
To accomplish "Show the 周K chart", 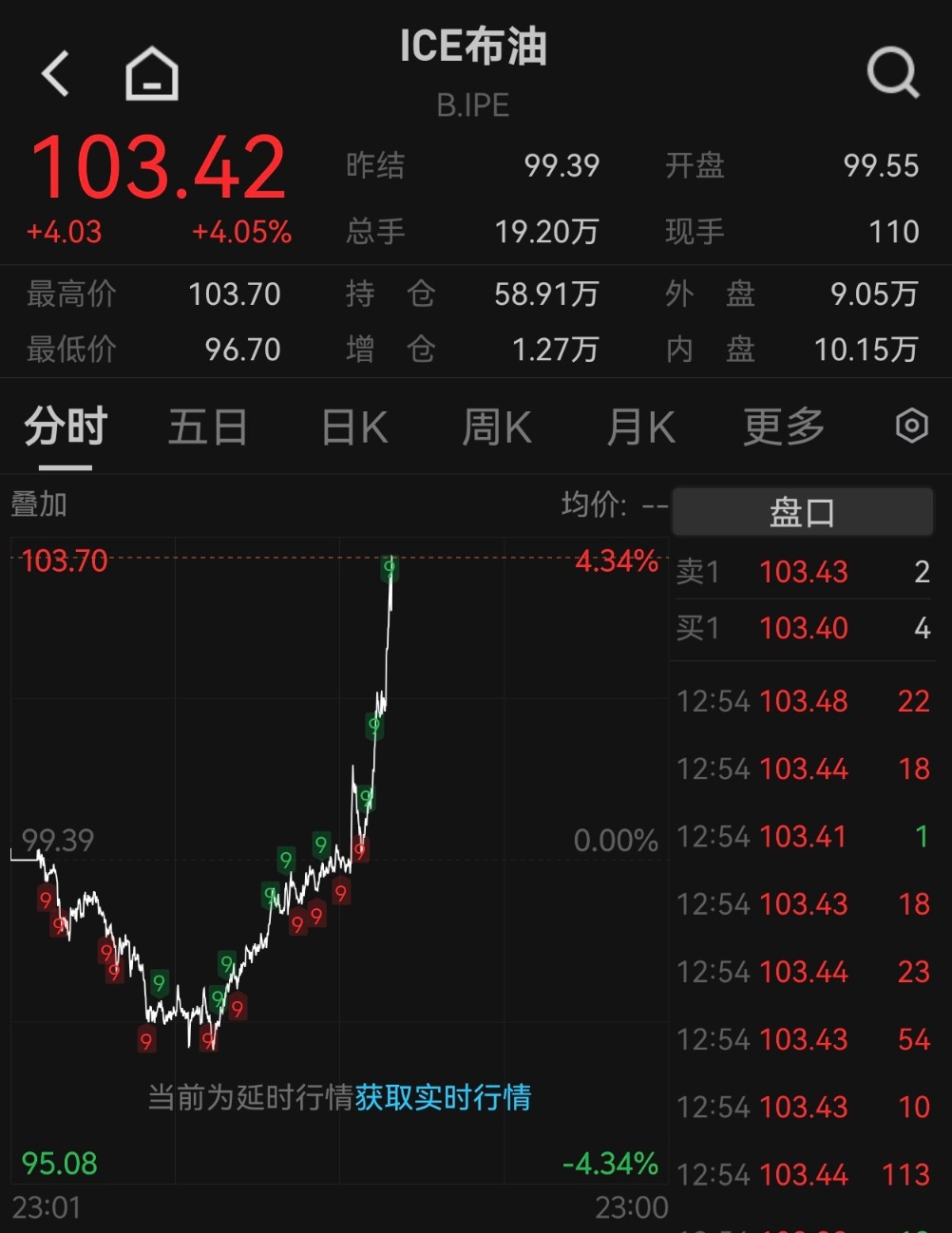I will pyautogui.click(x=496, y=427).
